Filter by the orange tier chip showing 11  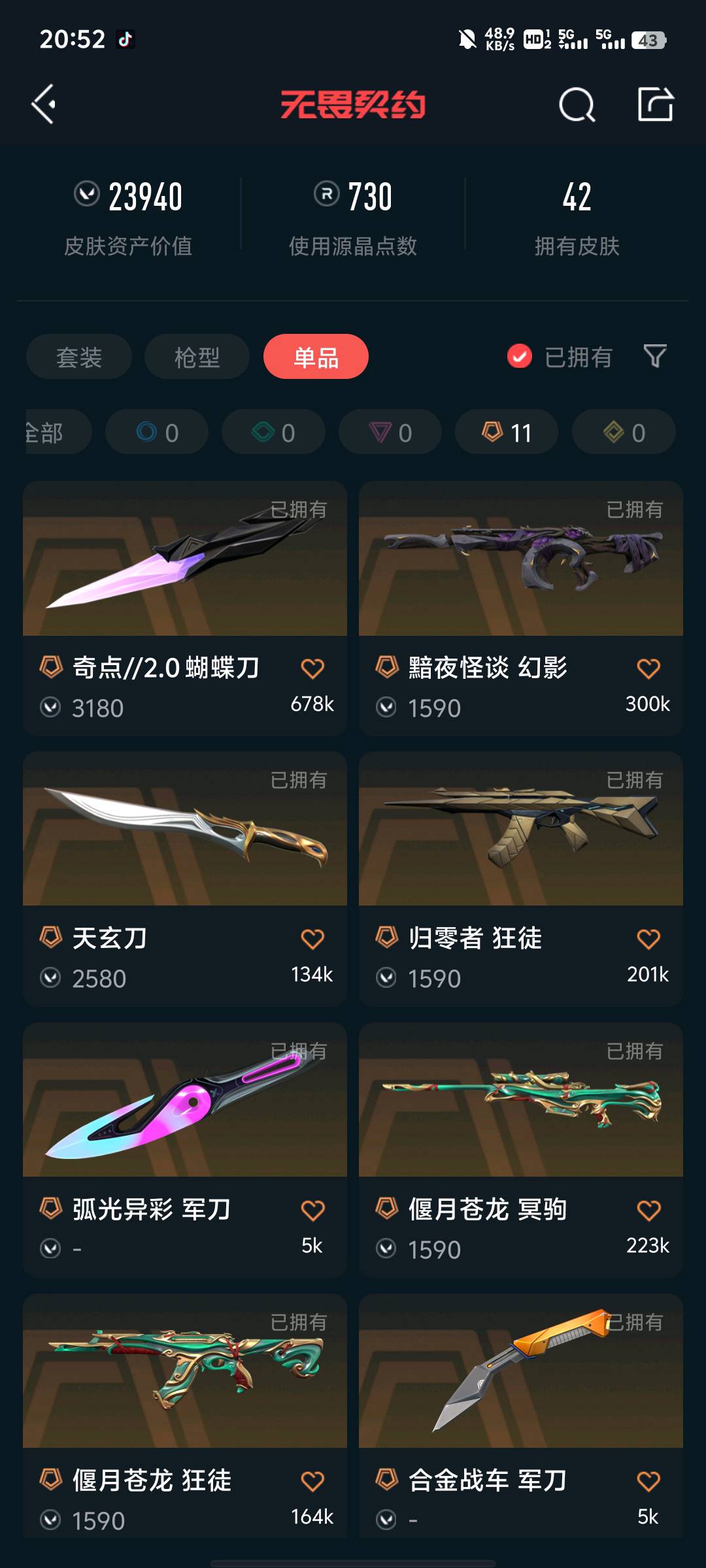pos(507,432)
